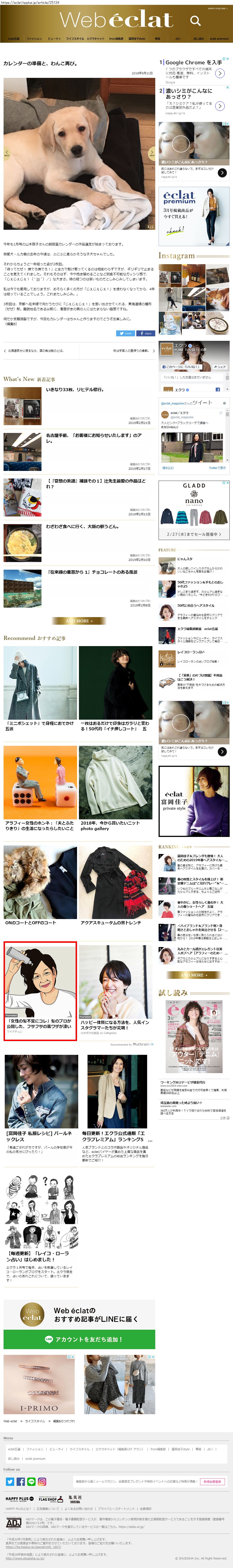Share this article via the tweet button

click(x=125, y=333)
